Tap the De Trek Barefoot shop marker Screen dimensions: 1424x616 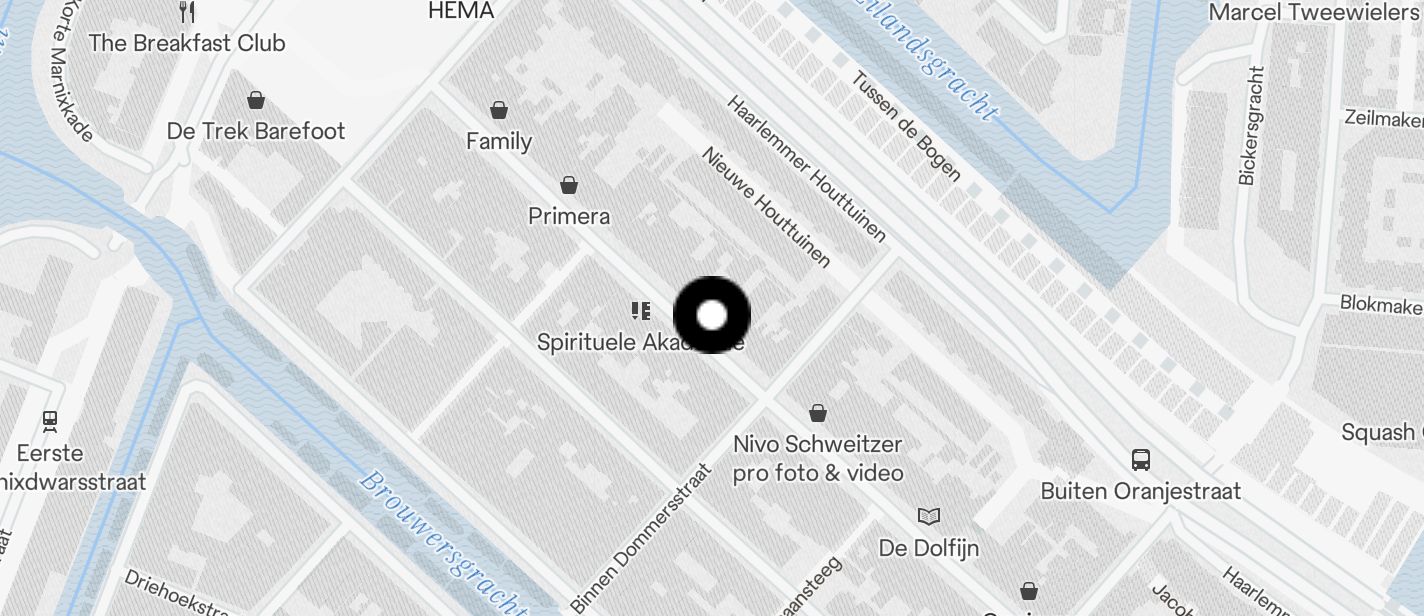256,100
